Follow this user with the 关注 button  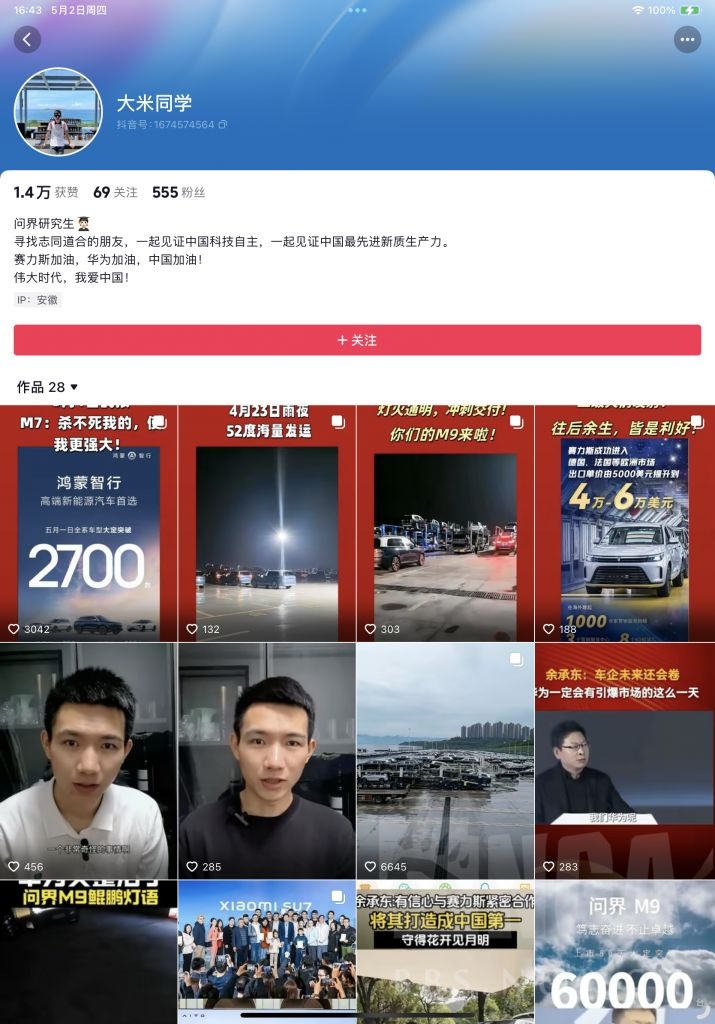(x=357, y=340)
